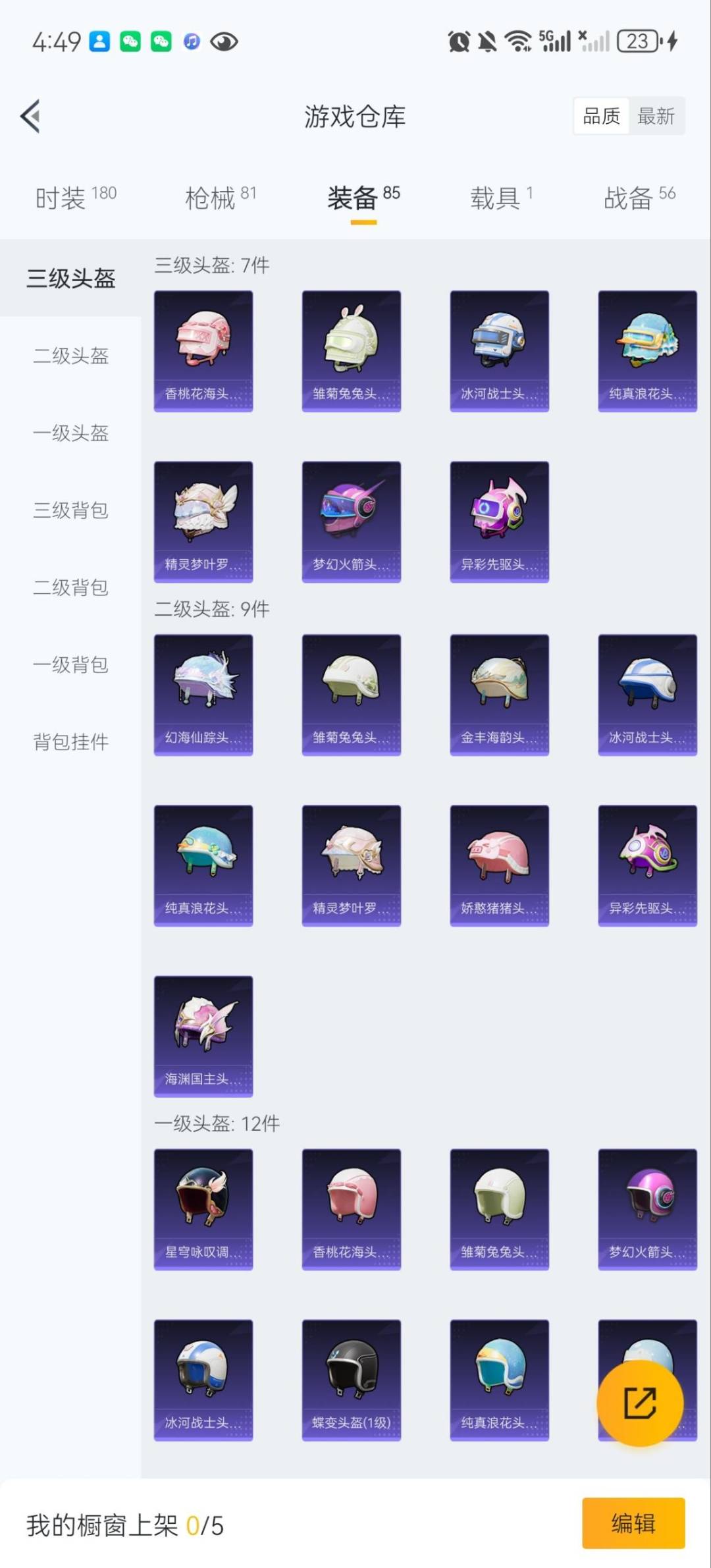Sort items by 最新 newest
711x1568 pixels.
coord(656,116)
